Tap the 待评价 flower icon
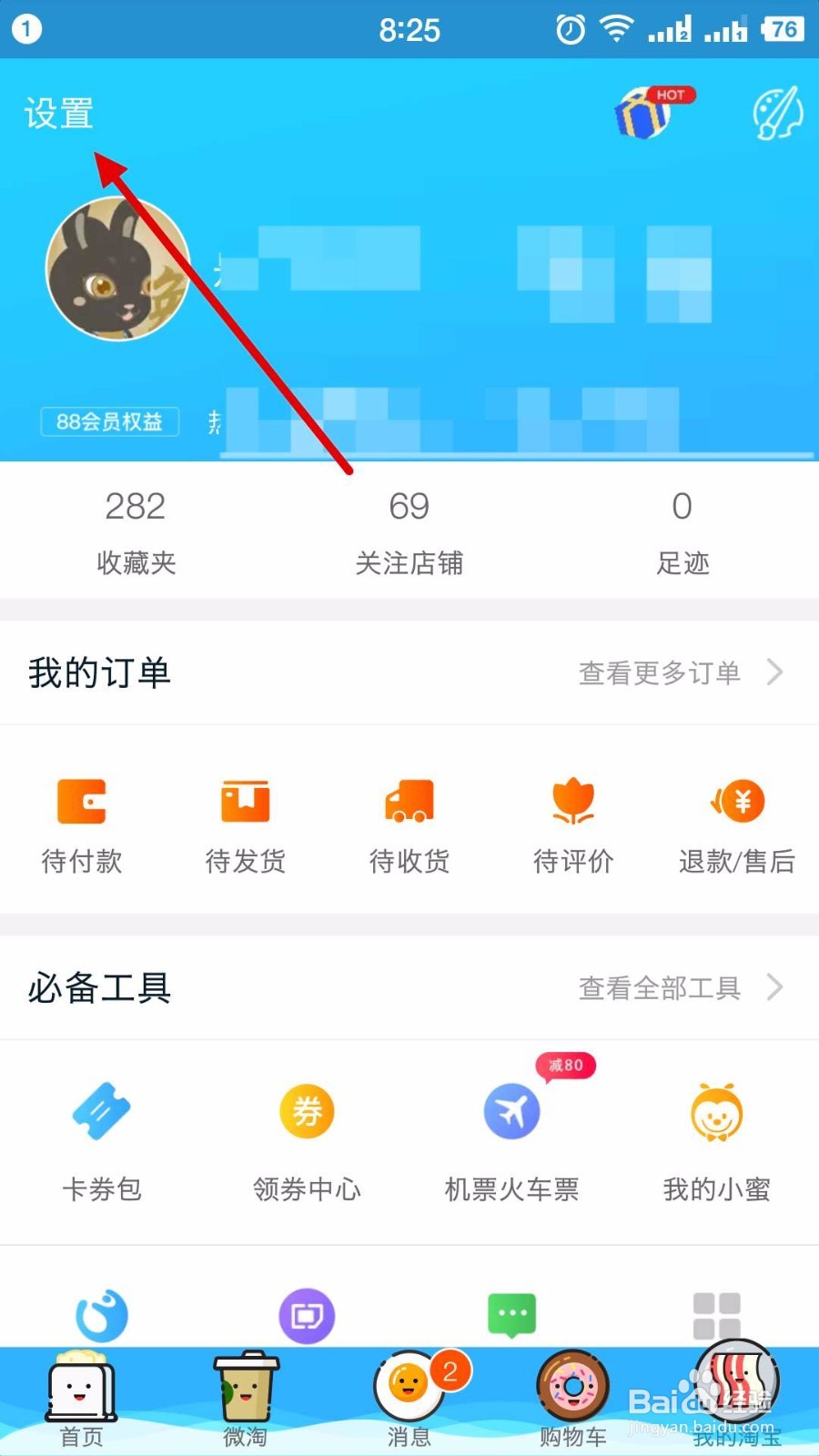819x1456 pixels. coord(572,824)
